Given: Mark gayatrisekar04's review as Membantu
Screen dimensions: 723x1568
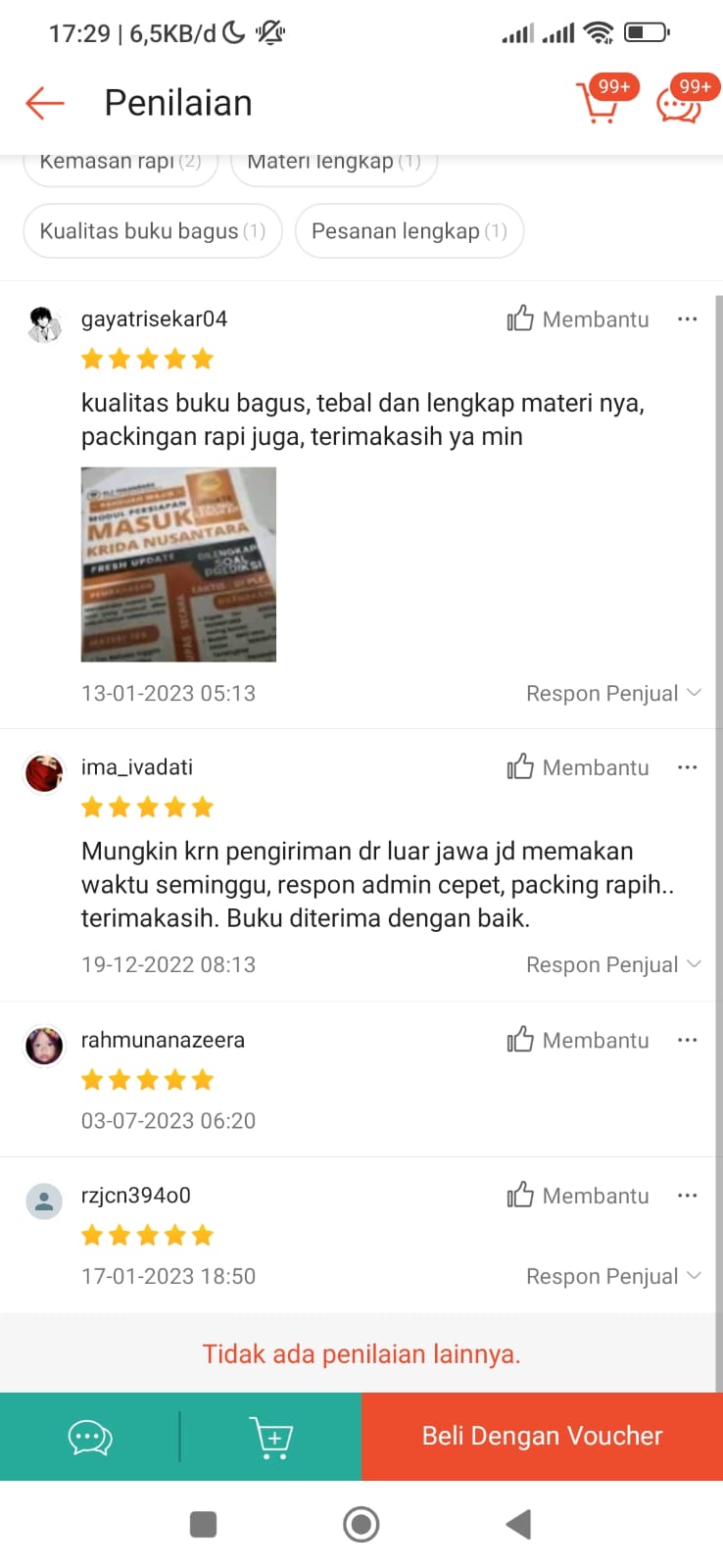Looking at the screenshot, I should tap(578, 319).
